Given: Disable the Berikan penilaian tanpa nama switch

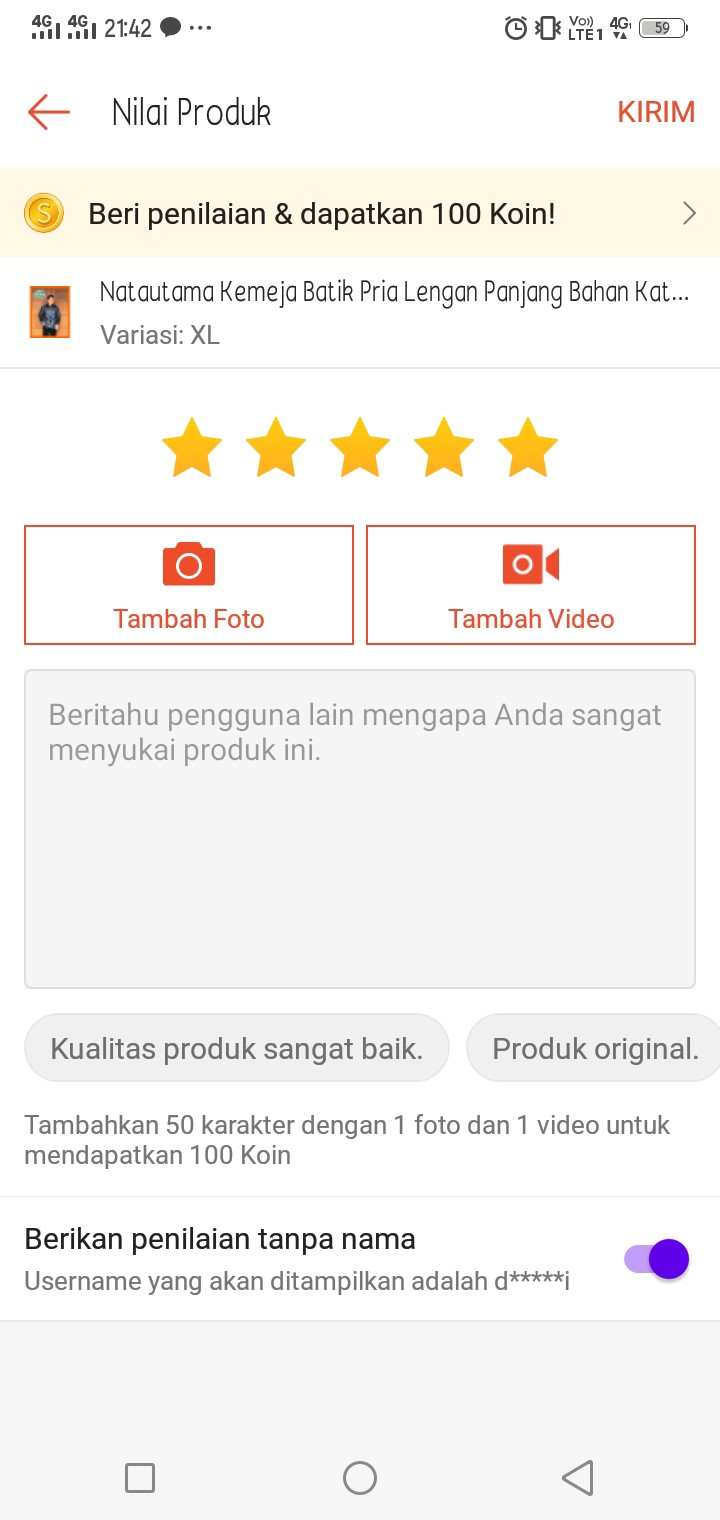Looking at the screenshot, I should tap(656, 1258).
